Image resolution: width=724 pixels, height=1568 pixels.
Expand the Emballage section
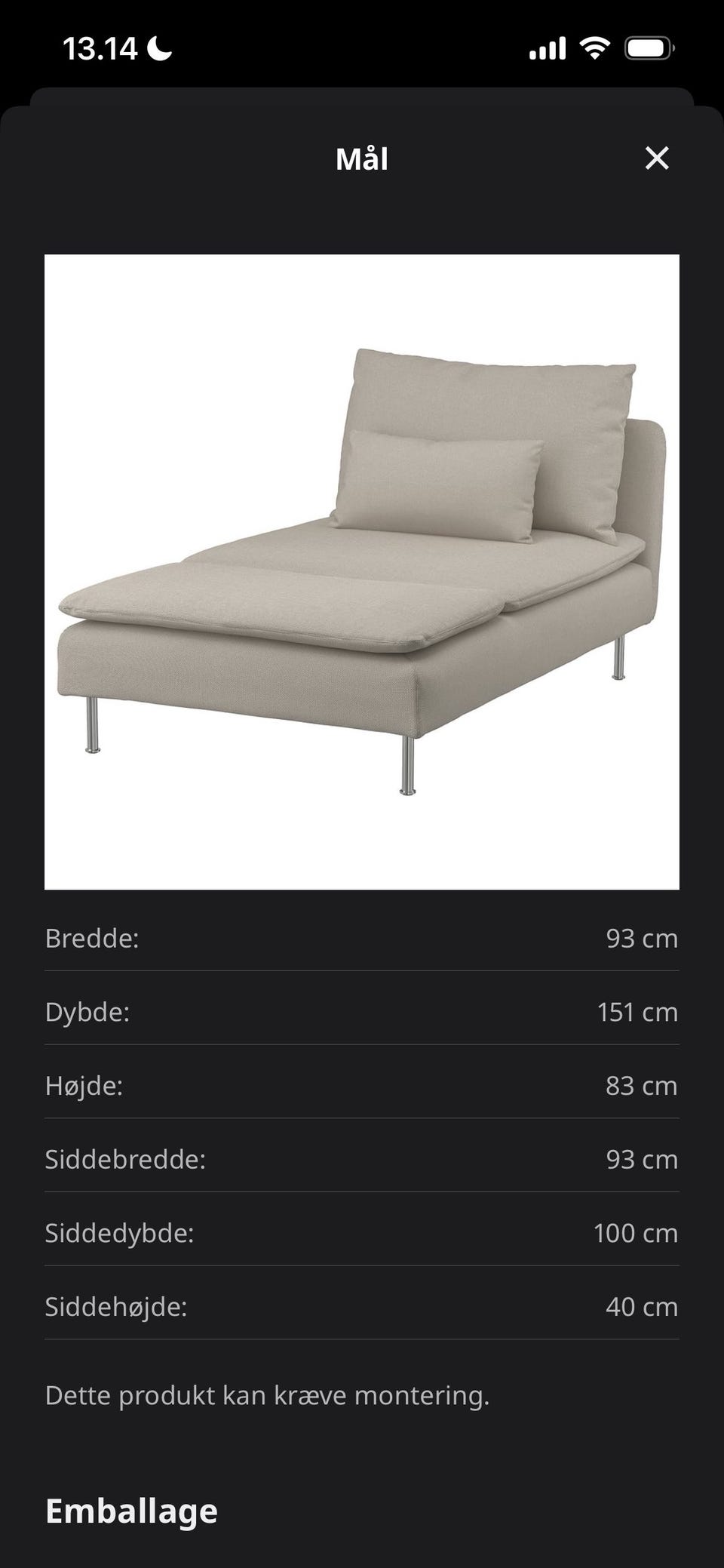[132, 1511]
